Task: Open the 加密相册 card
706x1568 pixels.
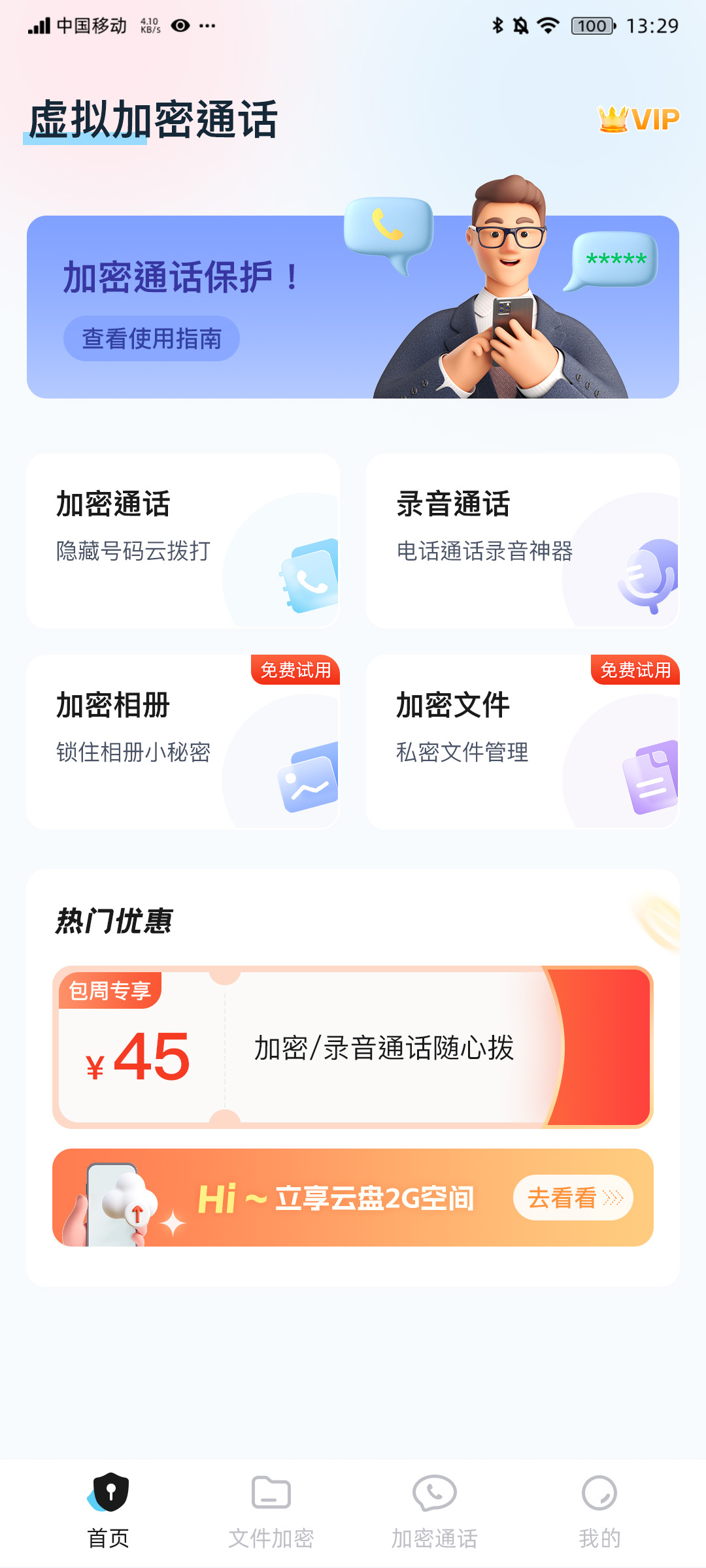Action: click(x=183, y=742)
